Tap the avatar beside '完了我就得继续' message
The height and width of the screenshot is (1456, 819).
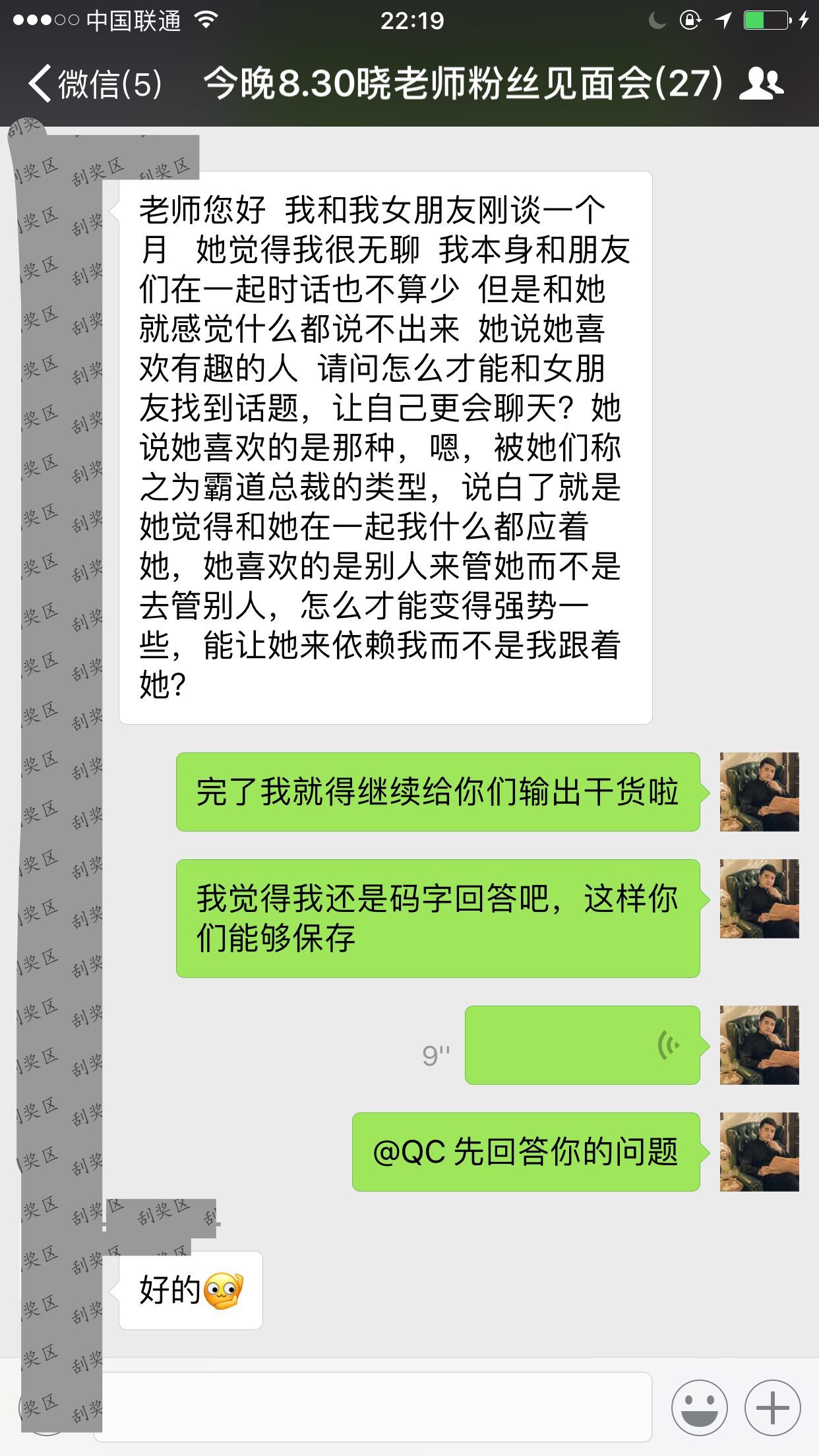[x=759, y=792]
